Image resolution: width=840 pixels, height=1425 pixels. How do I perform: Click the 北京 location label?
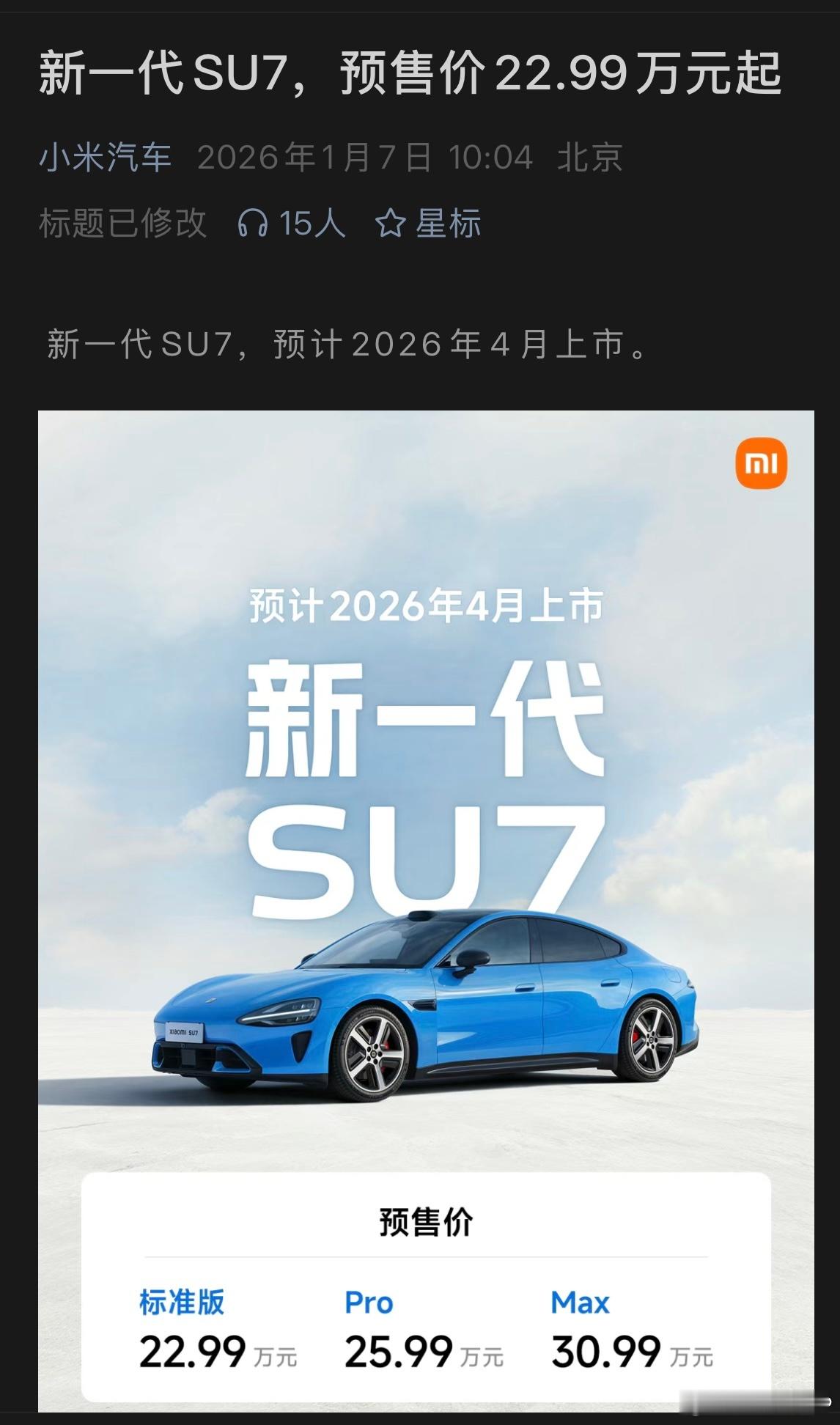(591, 156)
